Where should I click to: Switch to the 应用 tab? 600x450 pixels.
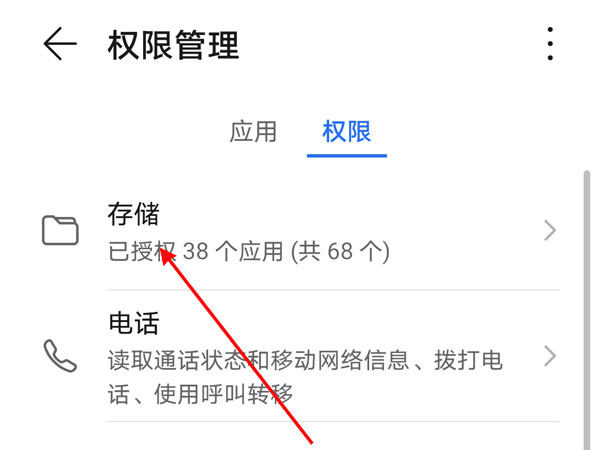[x=253, y=131]
